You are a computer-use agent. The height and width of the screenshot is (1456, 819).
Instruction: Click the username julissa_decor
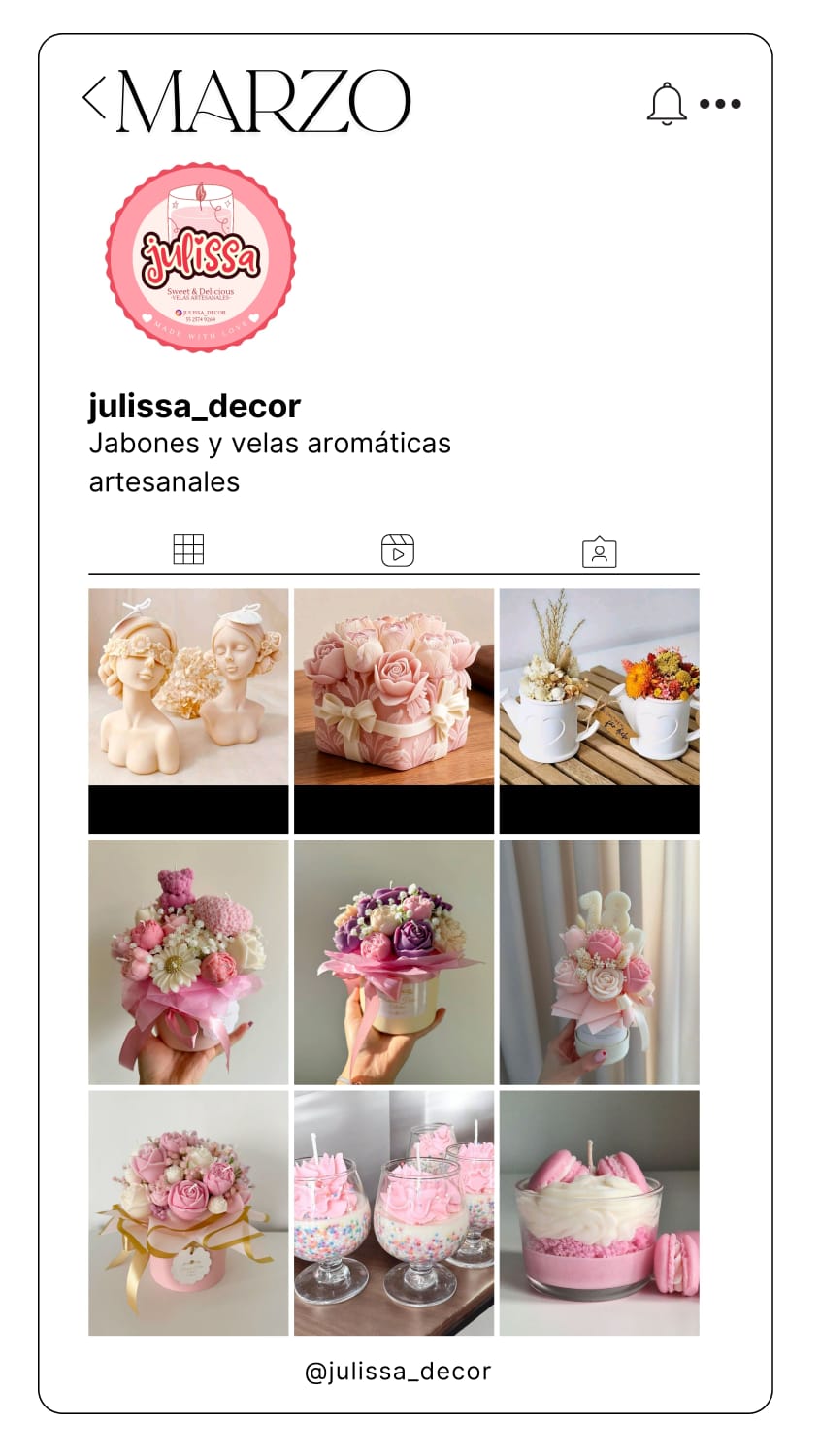coord(194,406)
